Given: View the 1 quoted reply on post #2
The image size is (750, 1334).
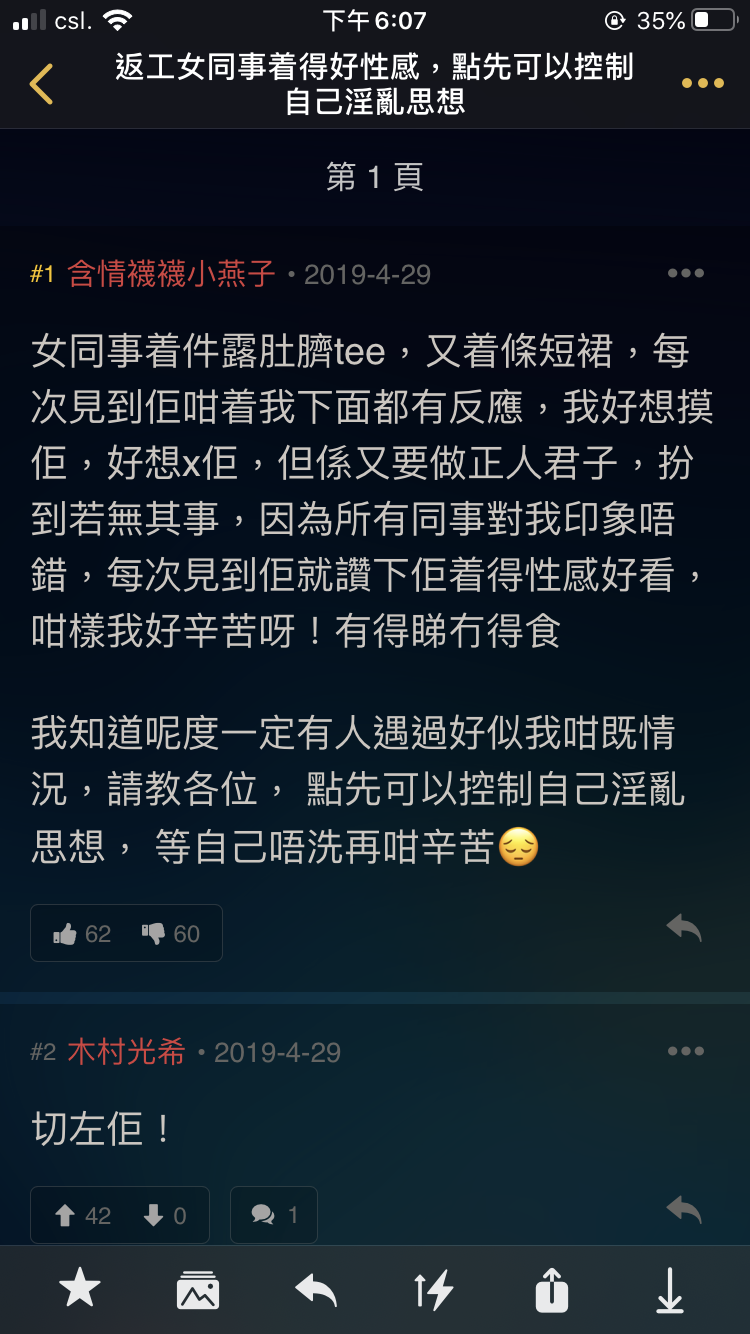Looking at the screenshot, I should 274,1215.
